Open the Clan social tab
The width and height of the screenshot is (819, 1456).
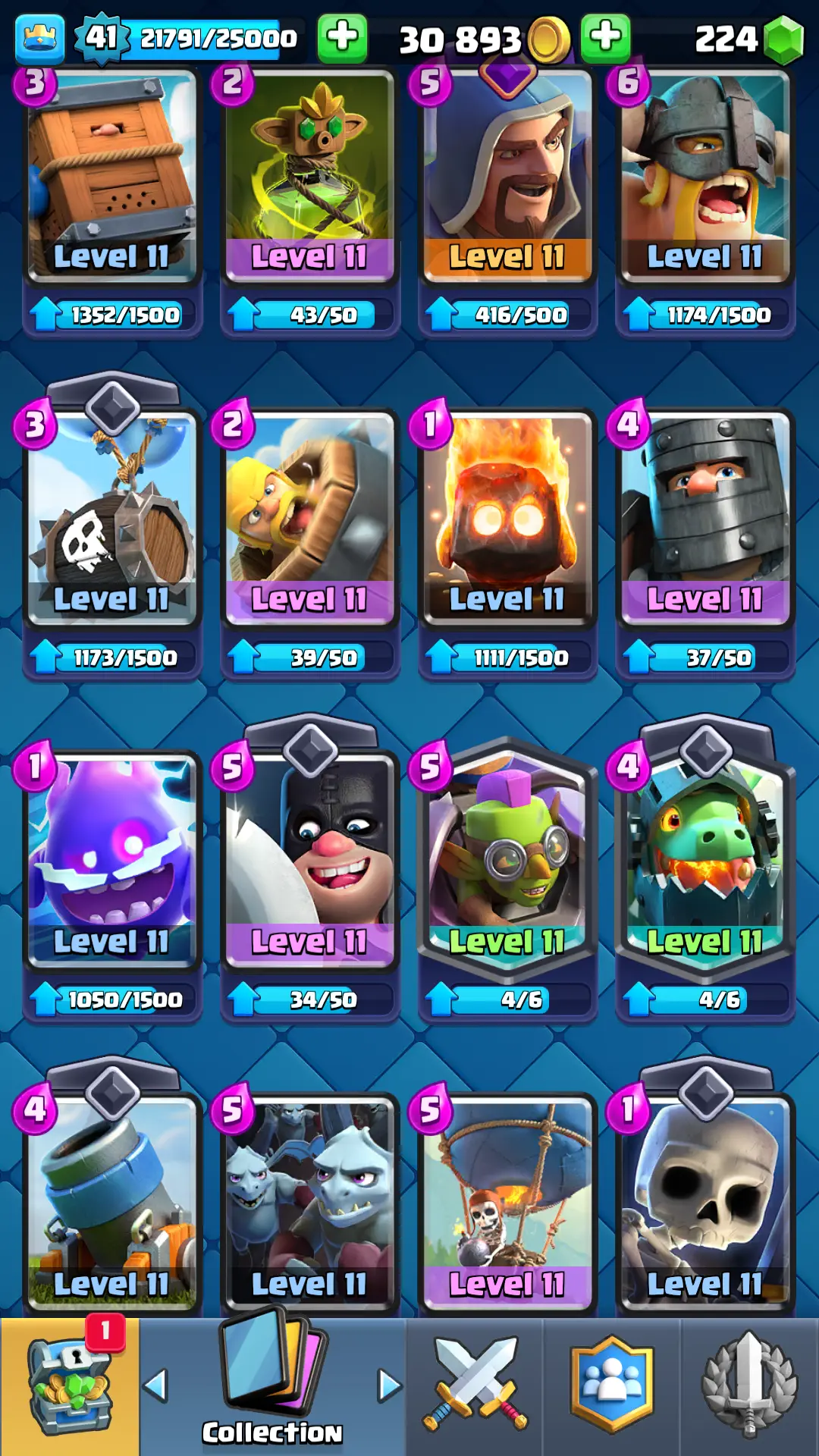612,1386
